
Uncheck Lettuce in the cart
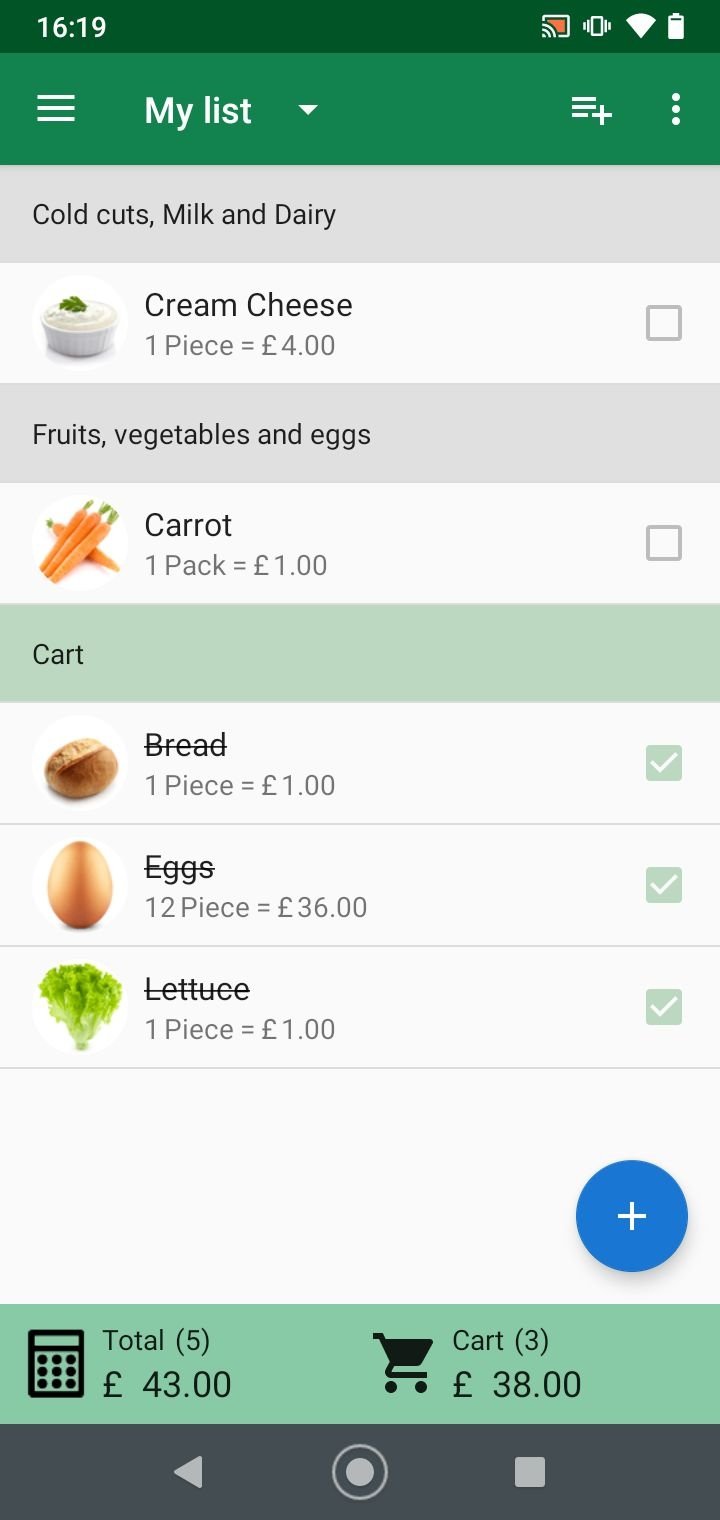664,1007
